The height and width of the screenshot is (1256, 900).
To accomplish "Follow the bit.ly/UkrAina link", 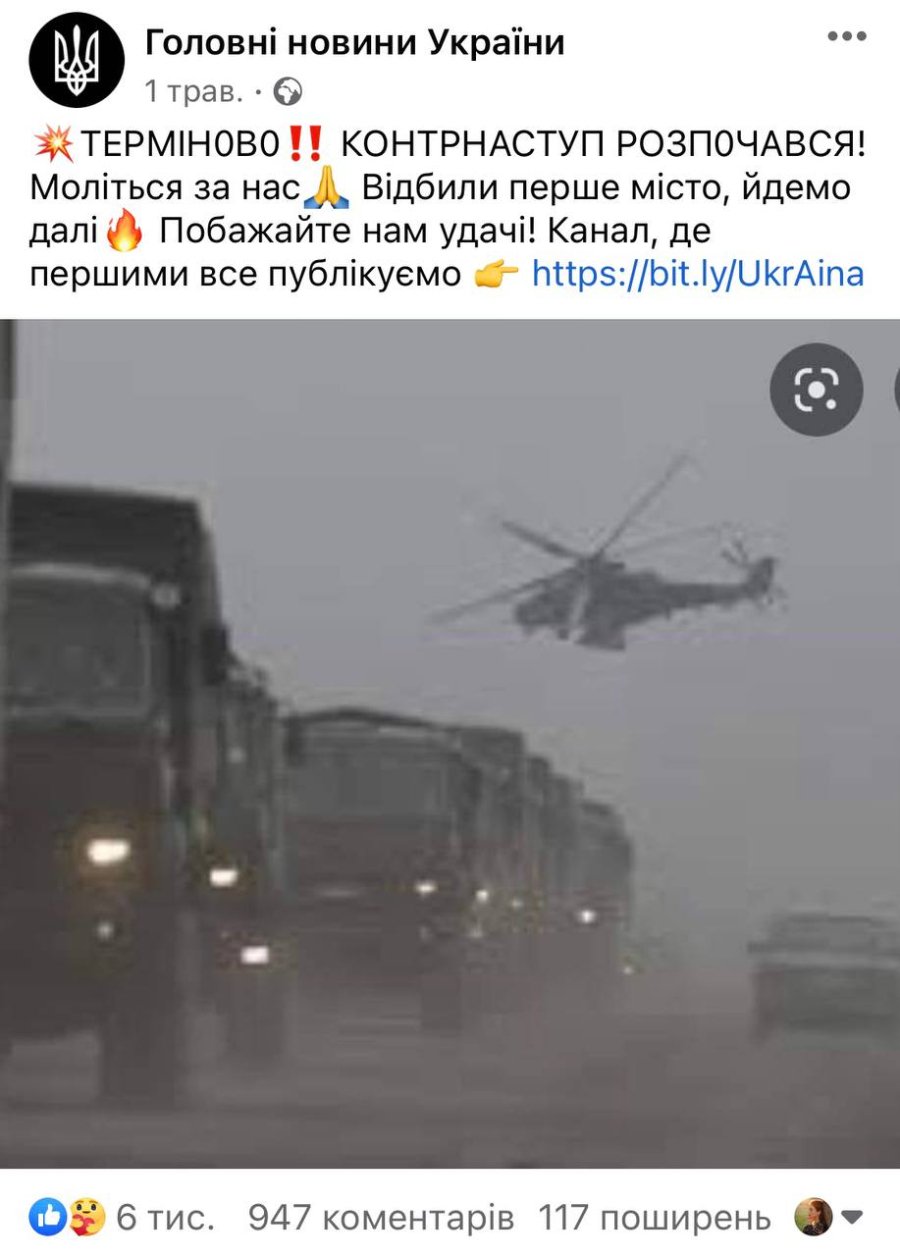I will coord(697,273).
